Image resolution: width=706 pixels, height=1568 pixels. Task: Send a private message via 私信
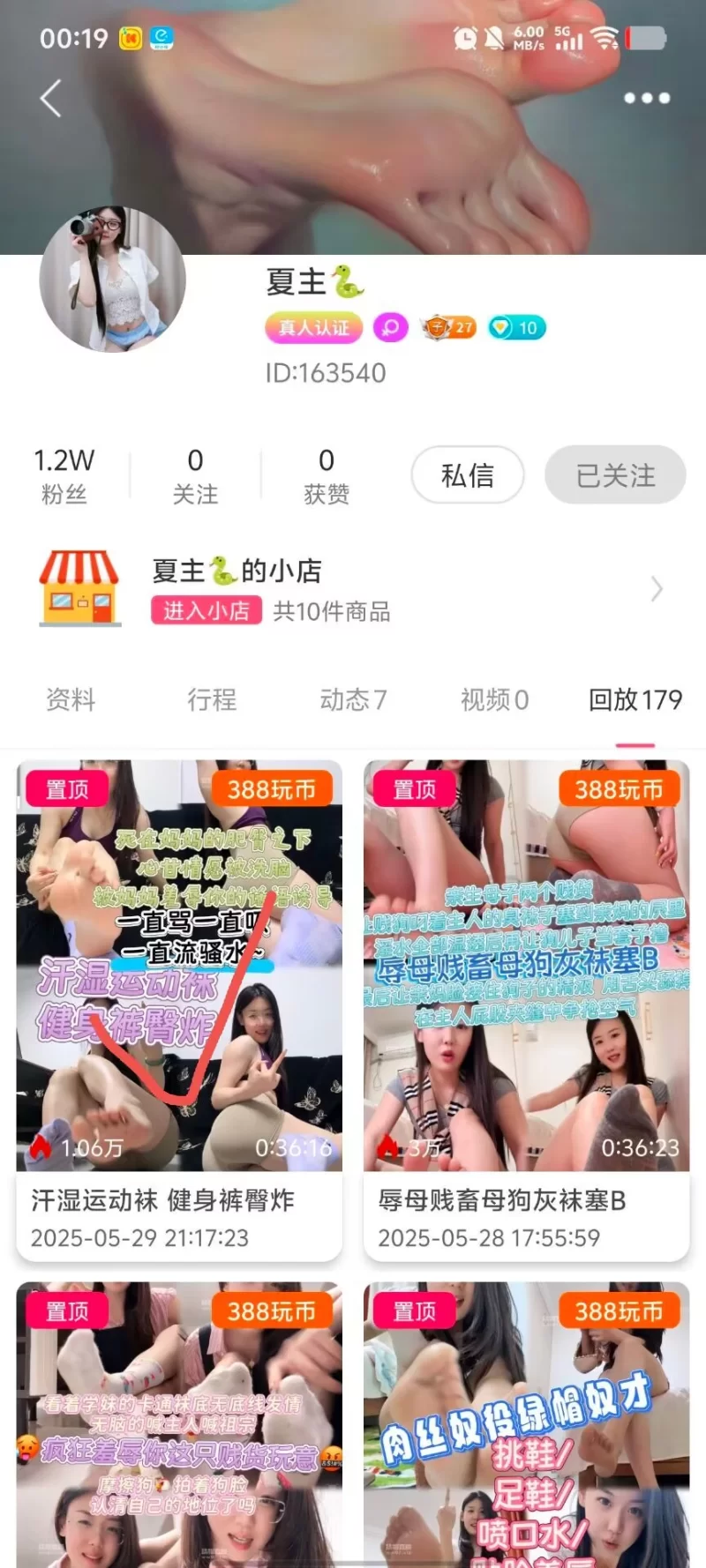468,475
